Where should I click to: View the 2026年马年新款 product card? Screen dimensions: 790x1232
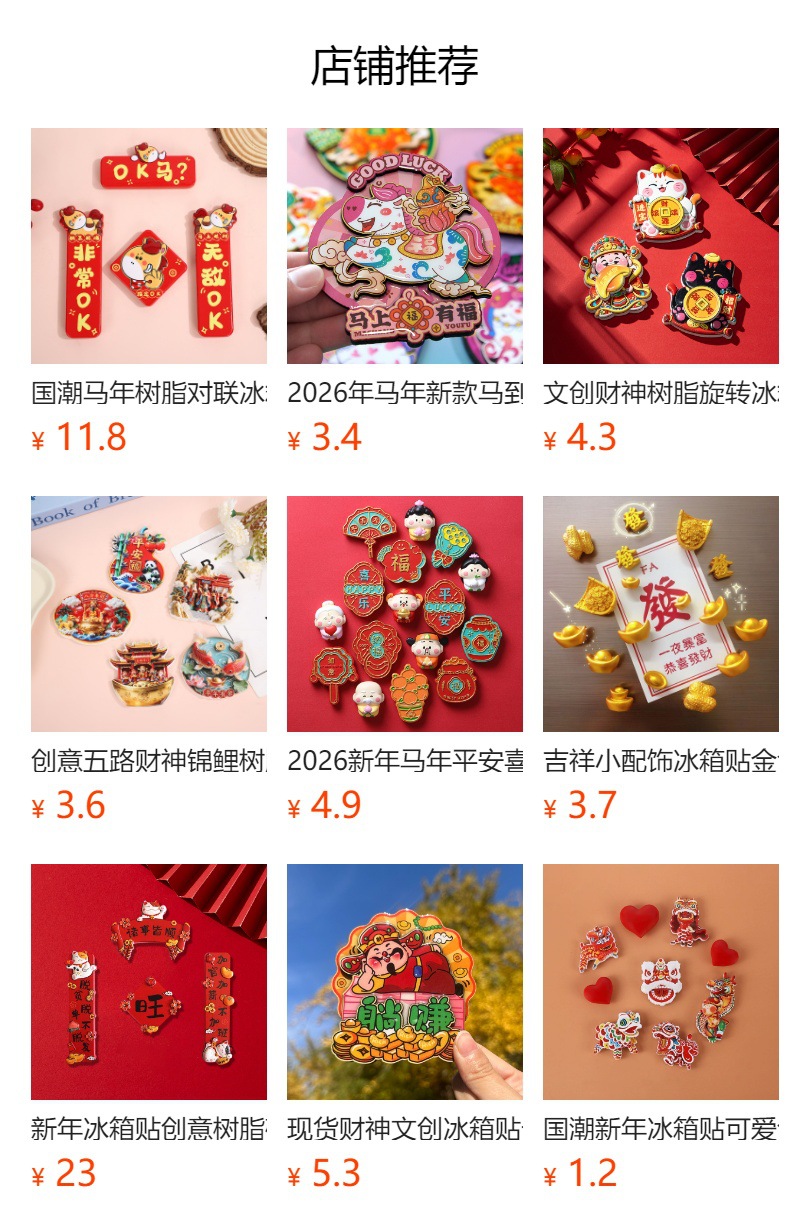click(x=405, y=246)
